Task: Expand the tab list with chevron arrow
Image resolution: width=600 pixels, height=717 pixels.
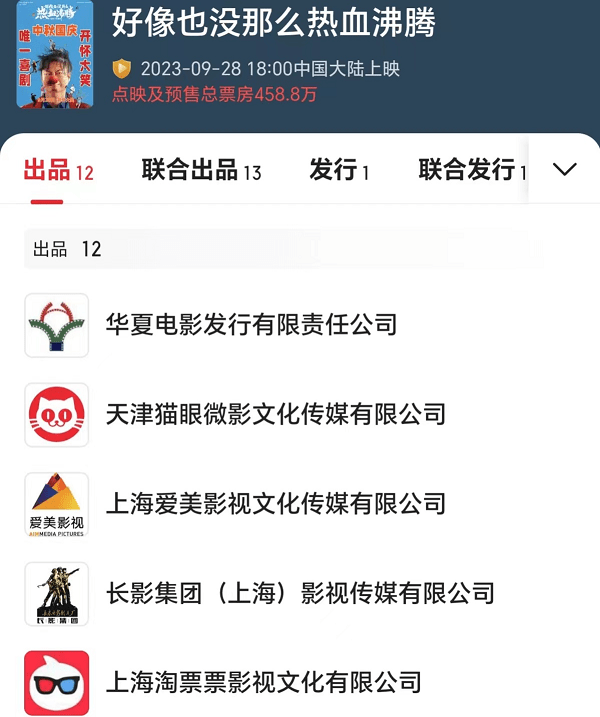Action: point(564,170)
